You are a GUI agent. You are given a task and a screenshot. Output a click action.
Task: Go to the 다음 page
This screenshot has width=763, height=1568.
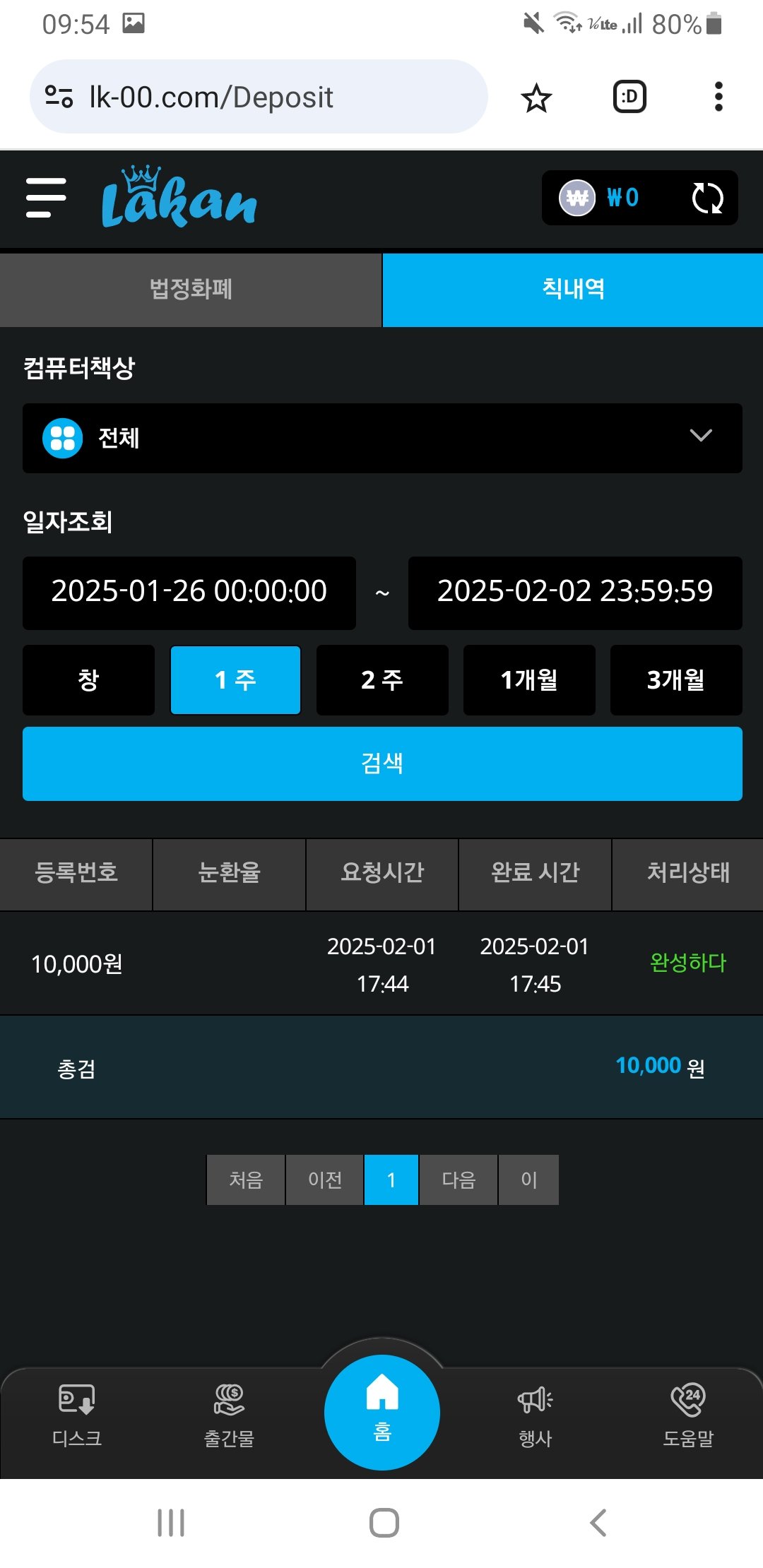[x=459, y=1180]
